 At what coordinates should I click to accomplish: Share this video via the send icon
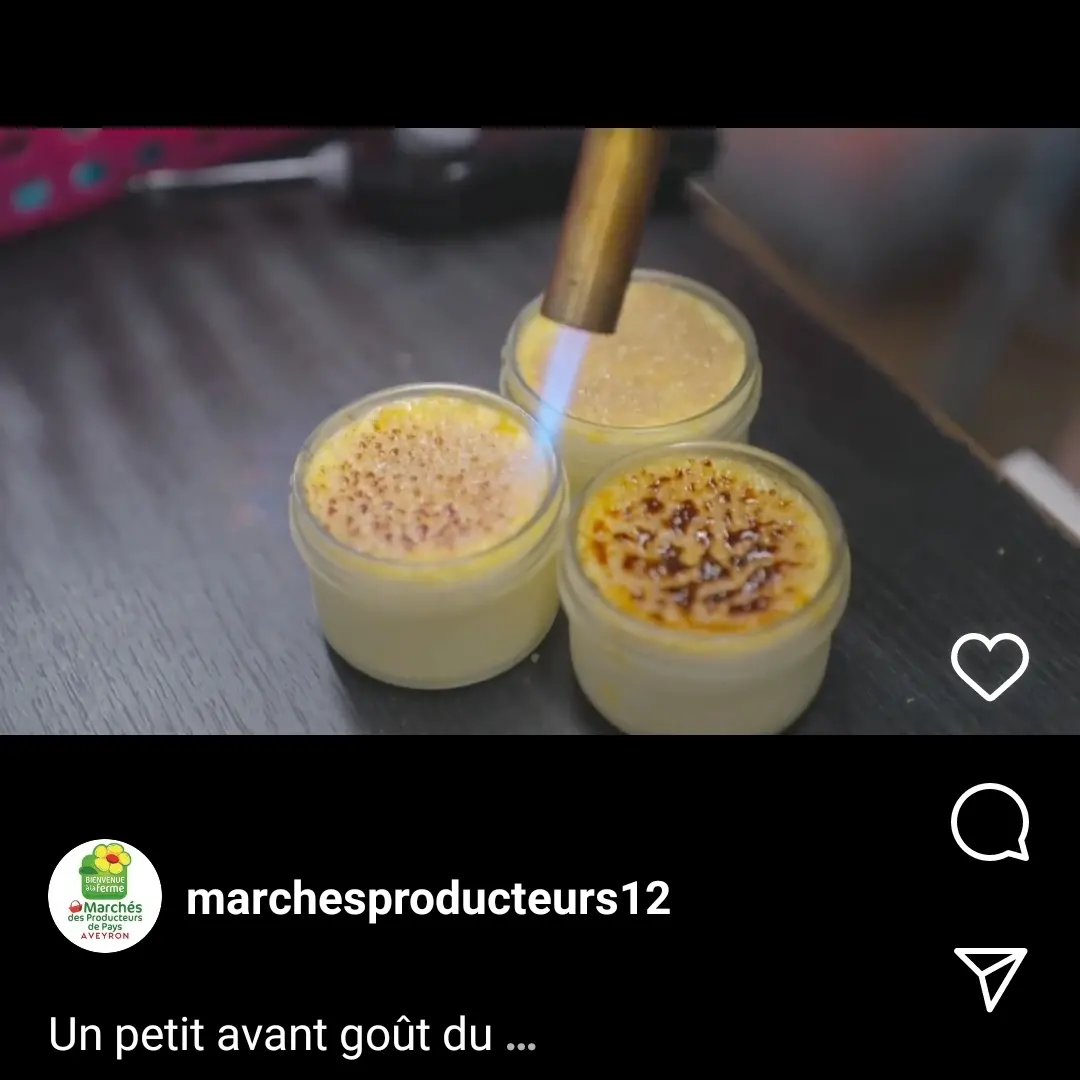[990, 978]
